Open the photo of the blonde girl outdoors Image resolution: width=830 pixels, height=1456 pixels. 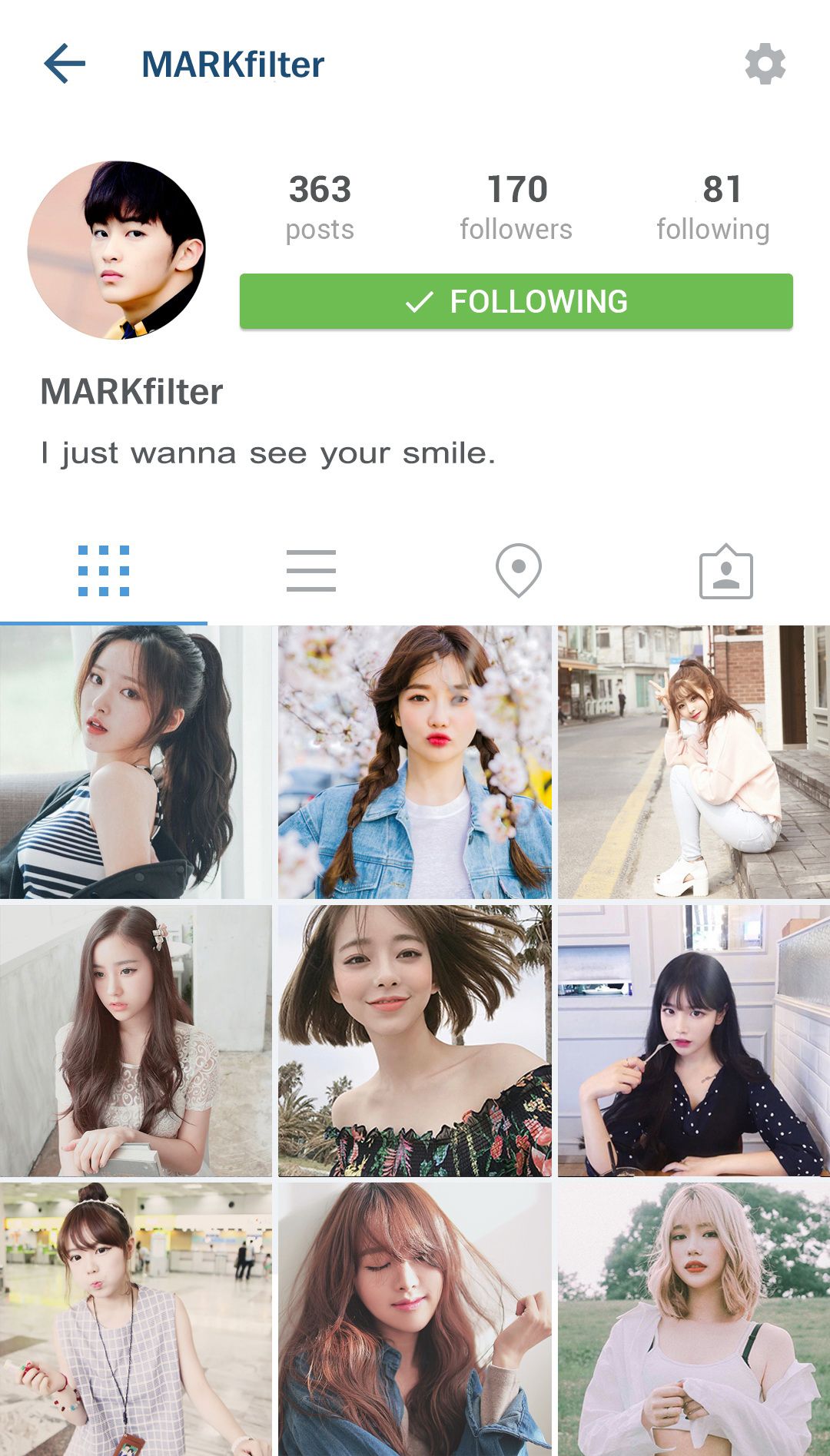tap(693, 1319)
